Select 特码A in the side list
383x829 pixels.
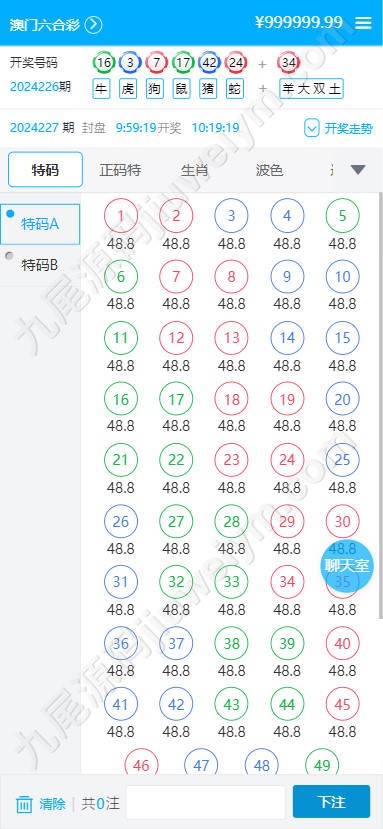tap(40, 224)
